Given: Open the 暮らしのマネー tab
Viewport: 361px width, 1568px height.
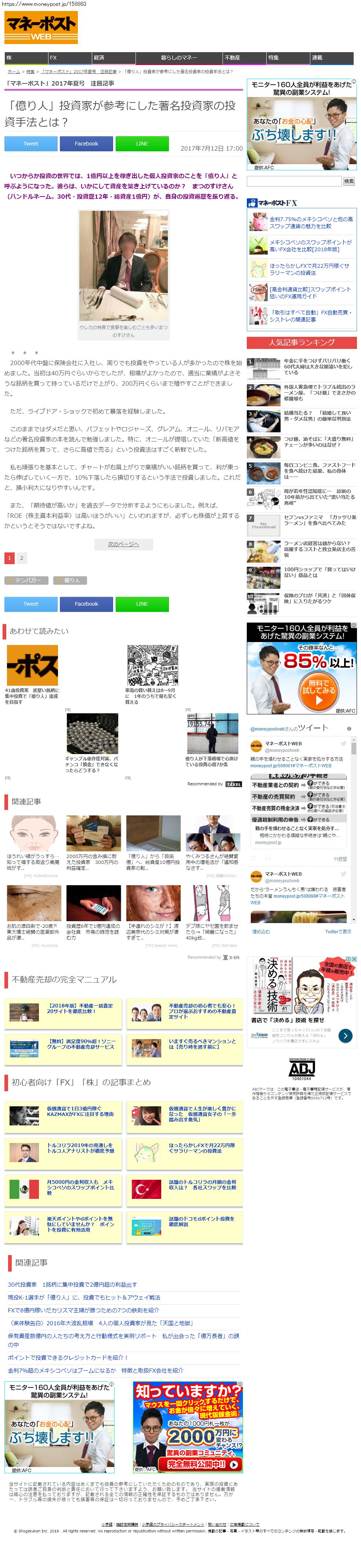Looking at the screenshot, I should (x=178, y=58).
